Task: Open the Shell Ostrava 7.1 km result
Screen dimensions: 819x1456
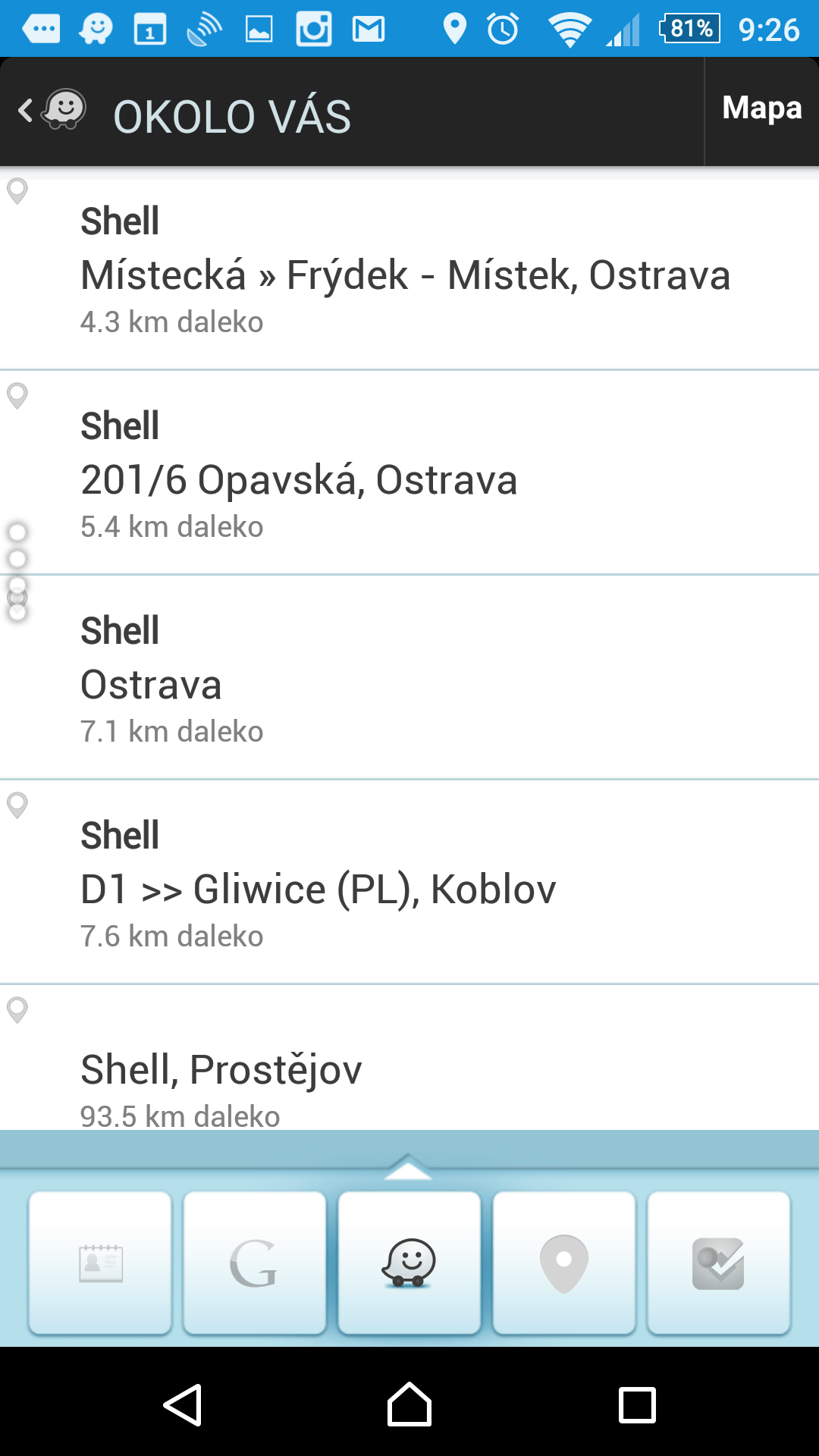Action: point(409,677)
